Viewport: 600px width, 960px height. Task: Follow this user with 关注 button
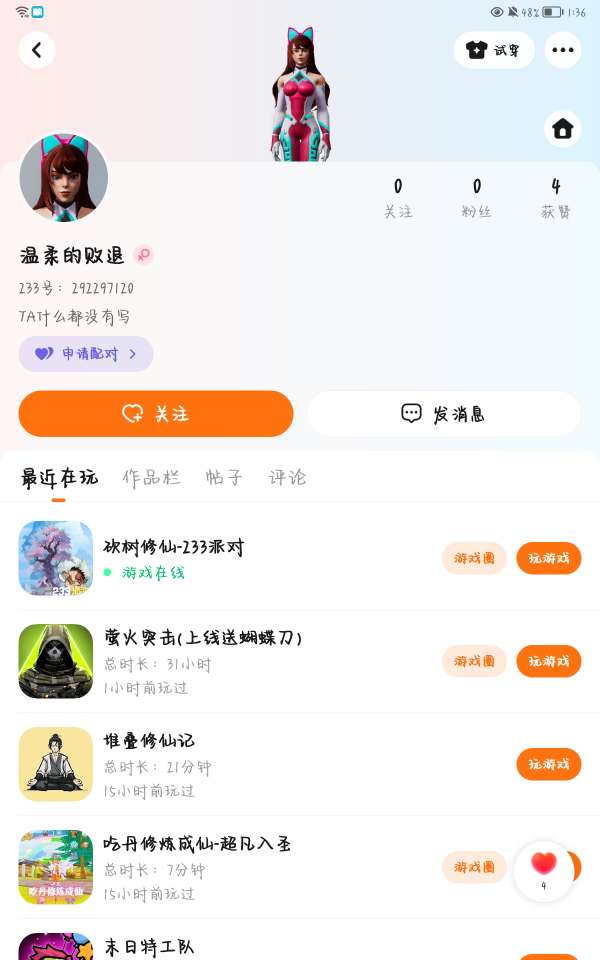tap(156, 414)
